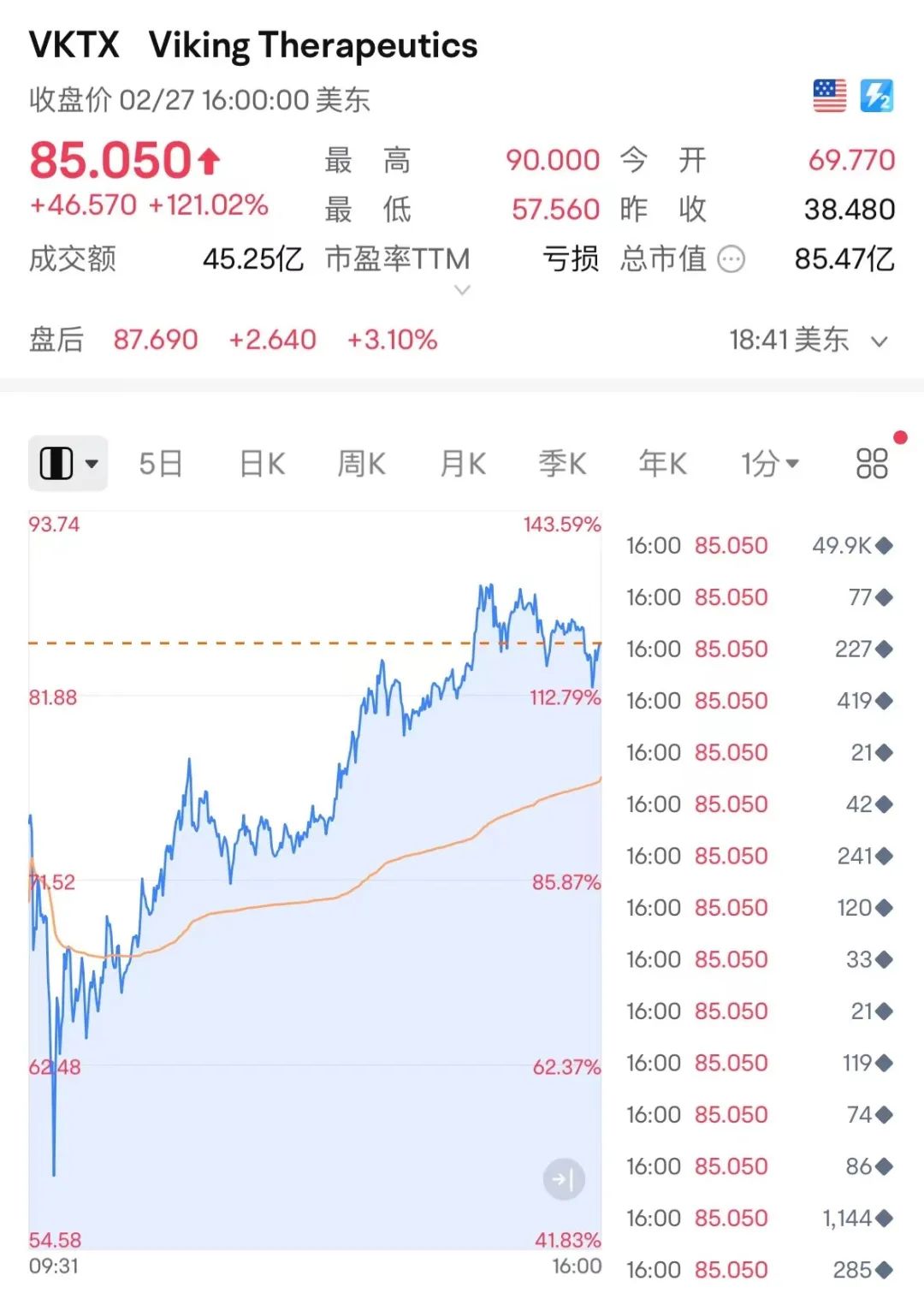Open the grid tools icon
924x1299 pixels.
click(x=872, y=464)
